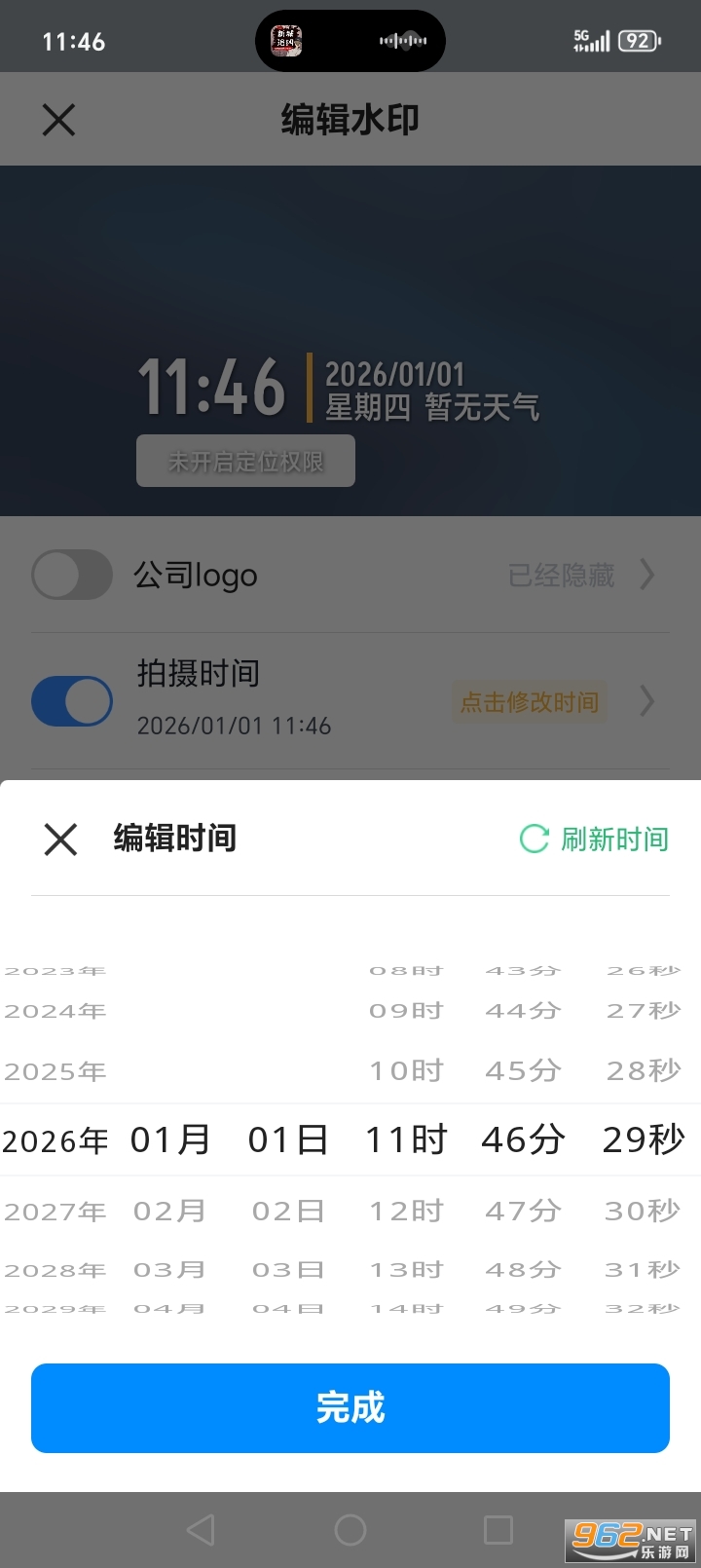Tap the 点击修改时间 button

point(529,703)
